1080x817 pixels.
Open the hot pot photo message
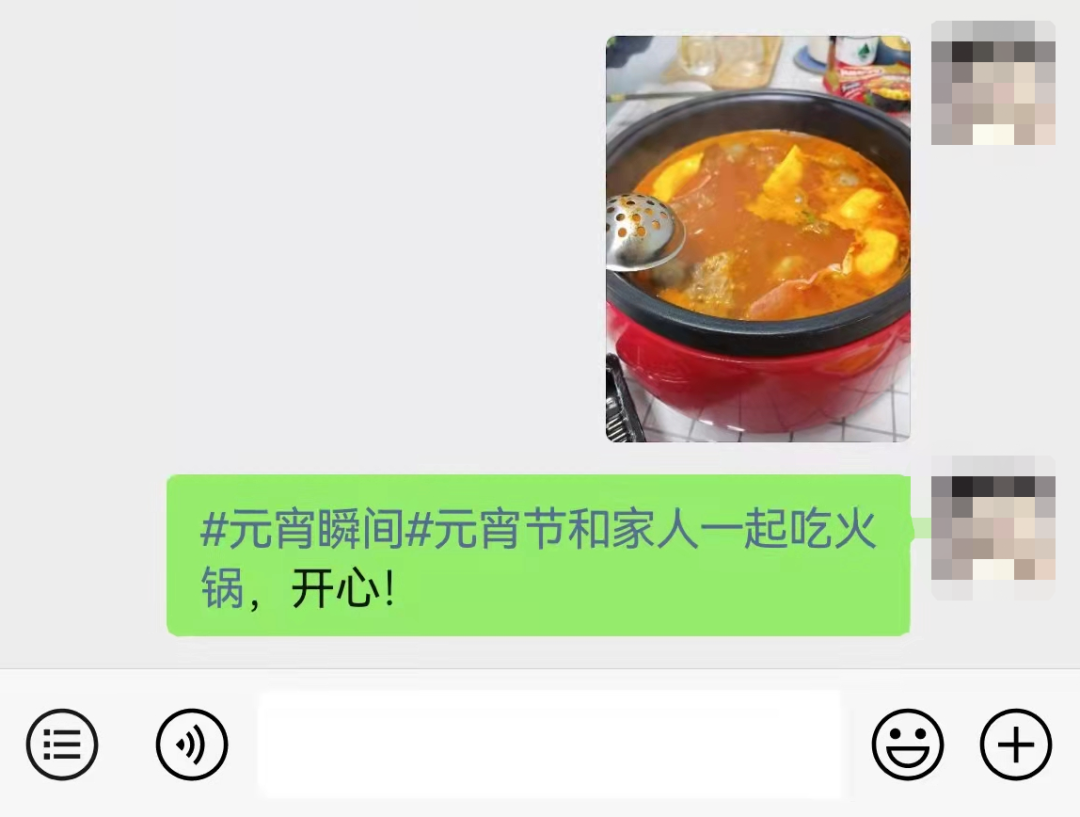758,238
